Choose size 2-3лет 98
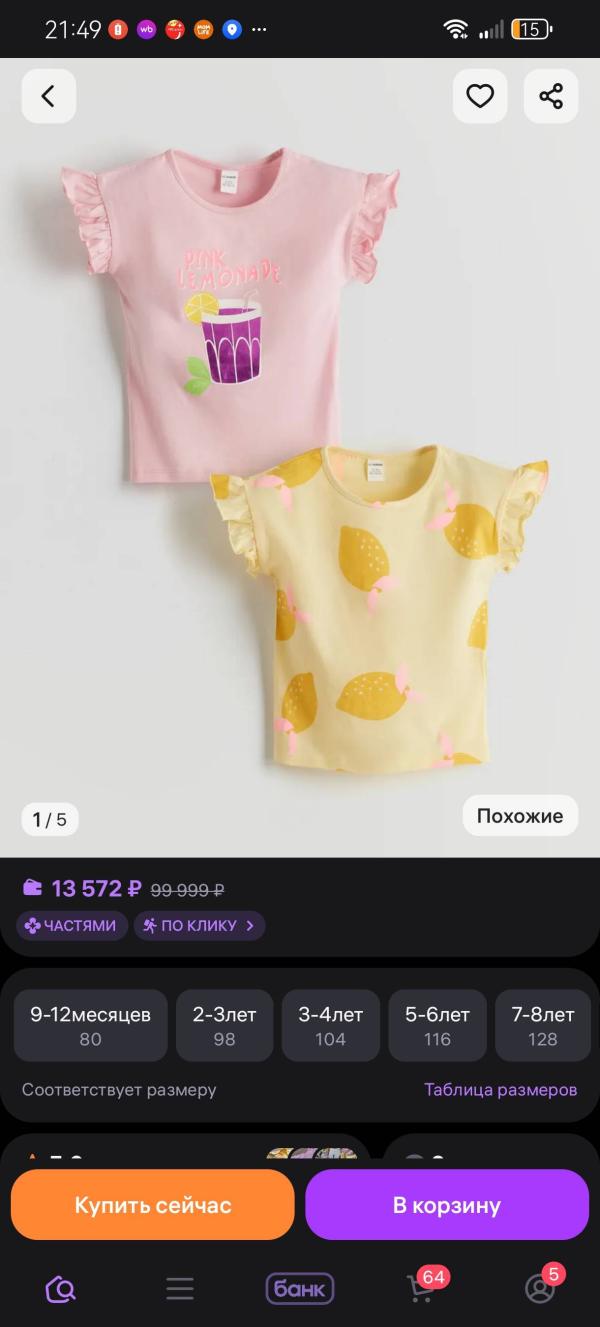Screen dimensions: 600x1327 (x=225, y=1026)
